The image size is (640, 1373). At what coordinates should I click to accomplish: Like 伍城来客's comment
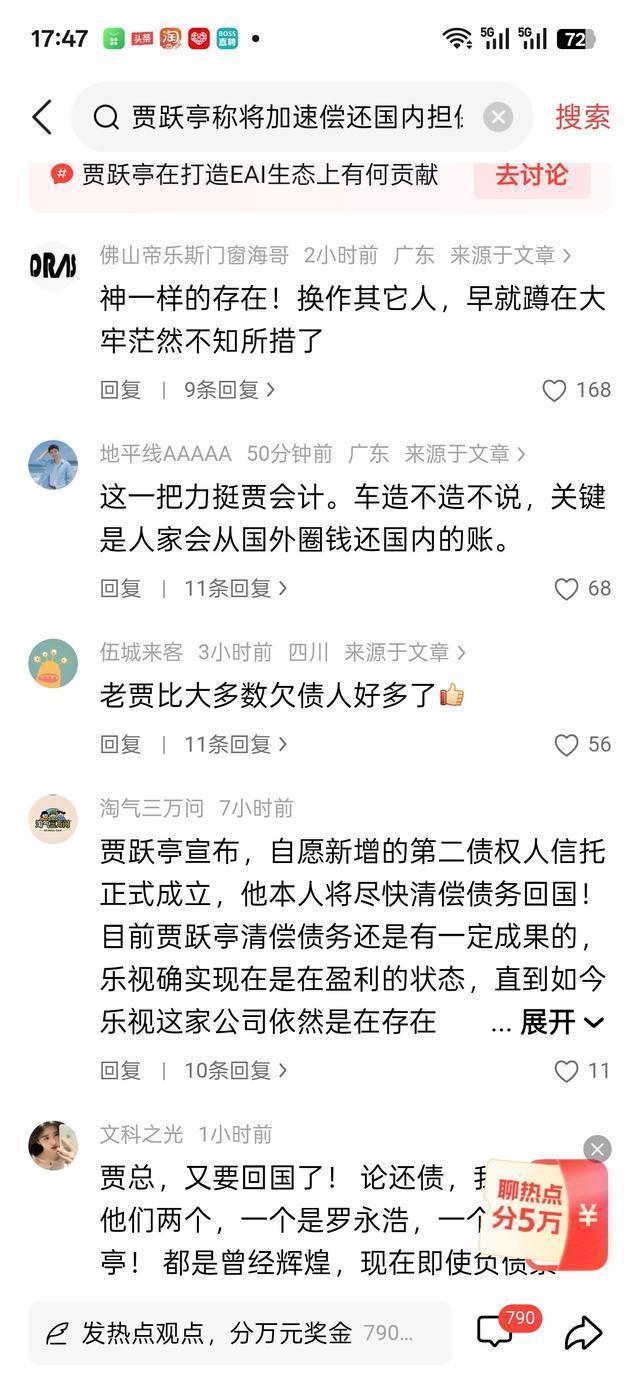[x=567, y=744]
